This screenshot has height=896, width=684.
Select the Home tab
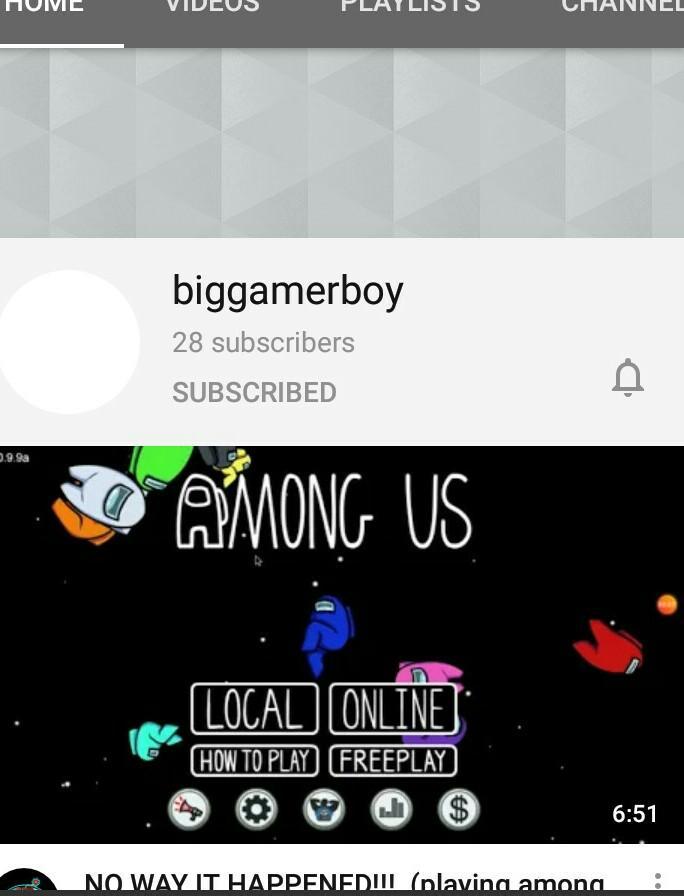[x=44, y=6]
